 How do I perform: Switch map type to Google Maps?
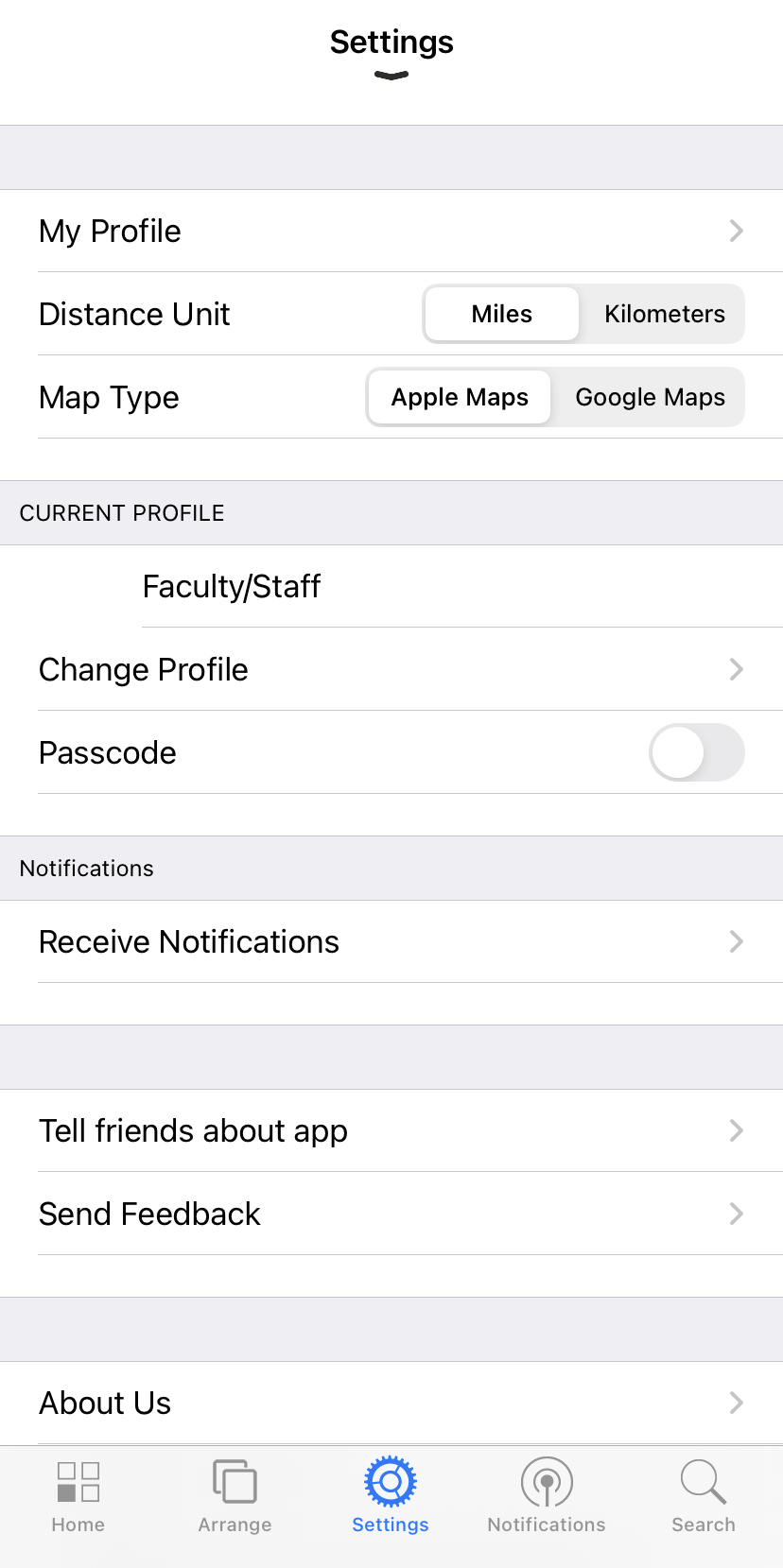click(650, 397)
